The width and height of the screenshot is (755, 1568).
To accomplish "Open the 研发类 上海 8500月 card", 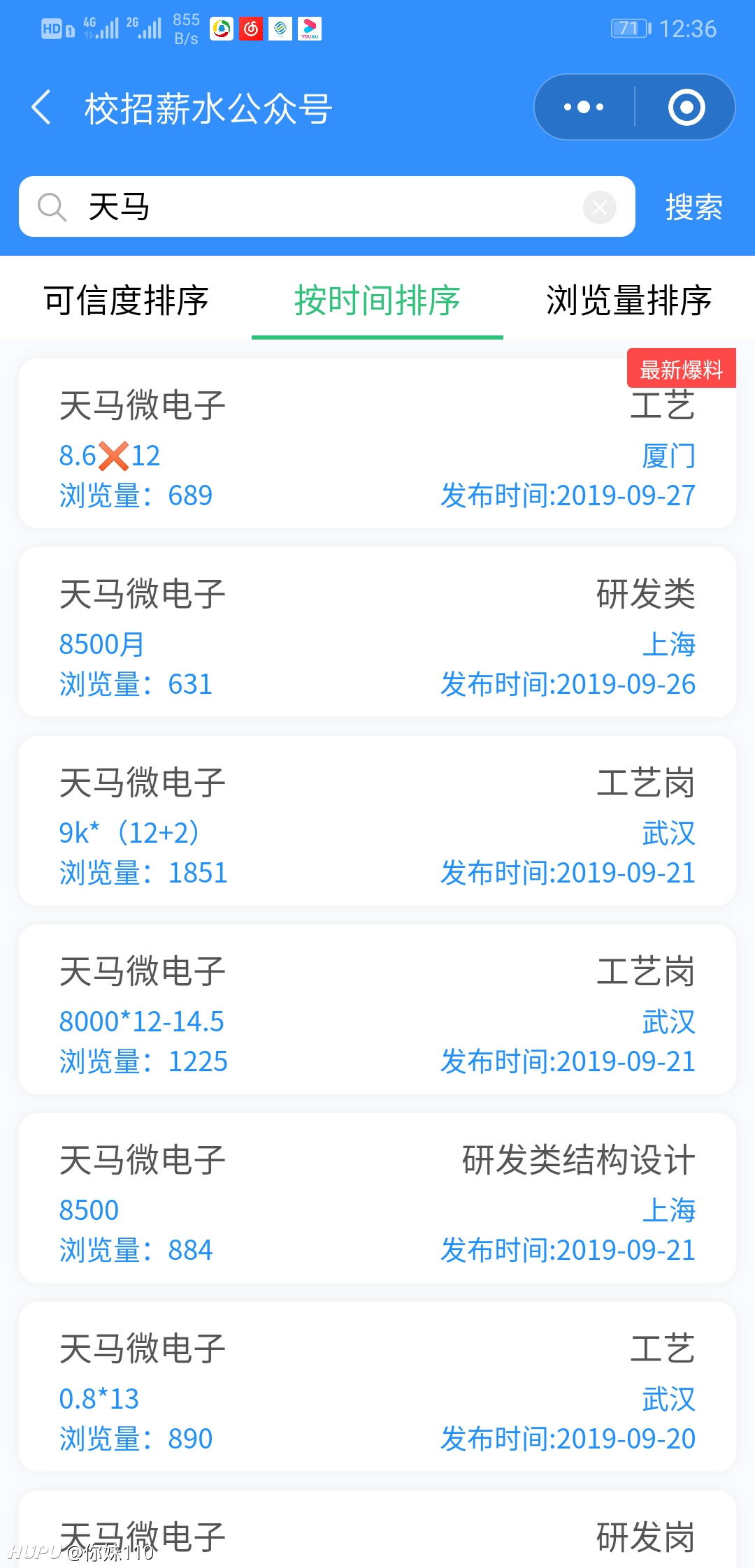I will tap(377, 632).
